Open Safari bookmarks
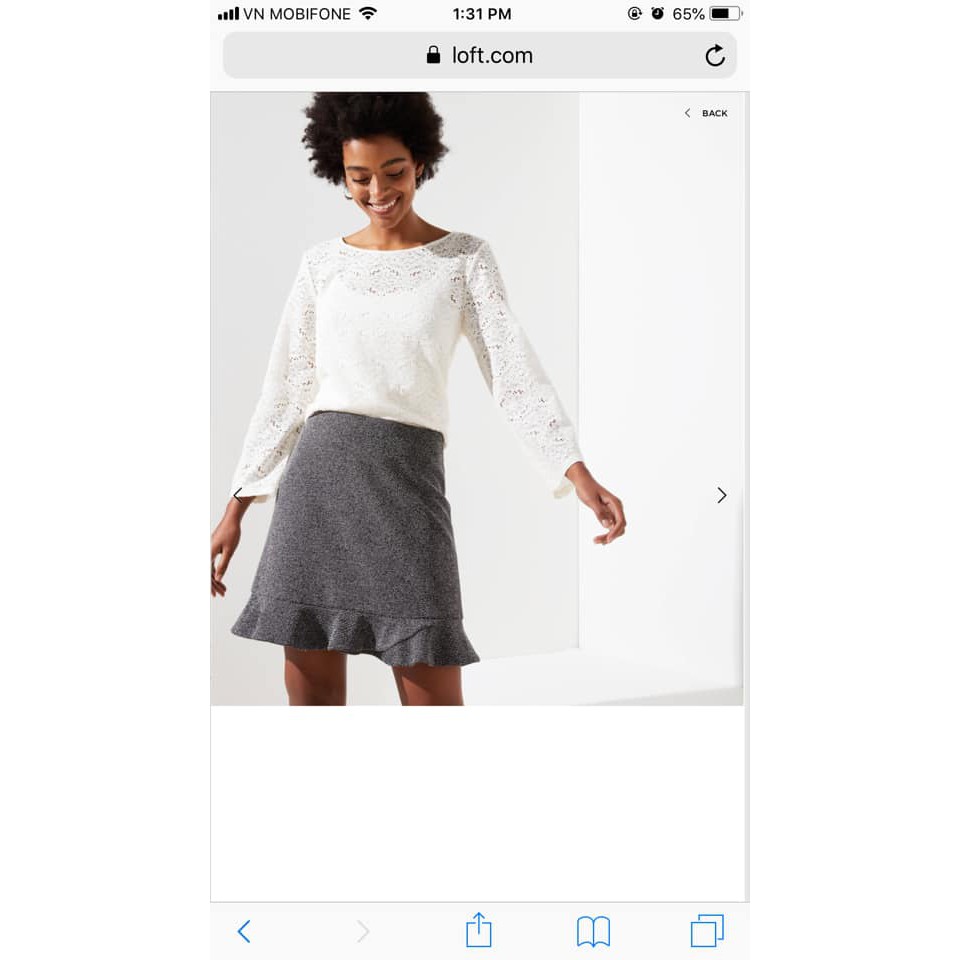The height and width of the screenshot is (960, 960). pyautogui.click(x=593, y=932)
